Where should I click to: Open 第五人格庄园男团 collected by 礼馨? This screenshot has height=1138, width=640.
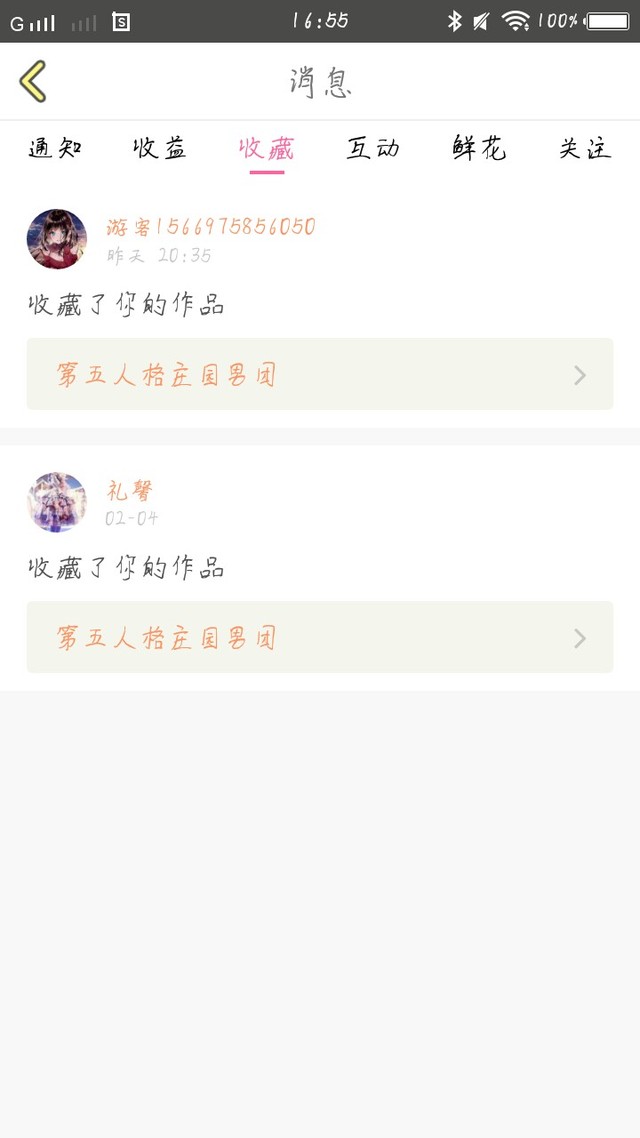click(x=319, y=637)
